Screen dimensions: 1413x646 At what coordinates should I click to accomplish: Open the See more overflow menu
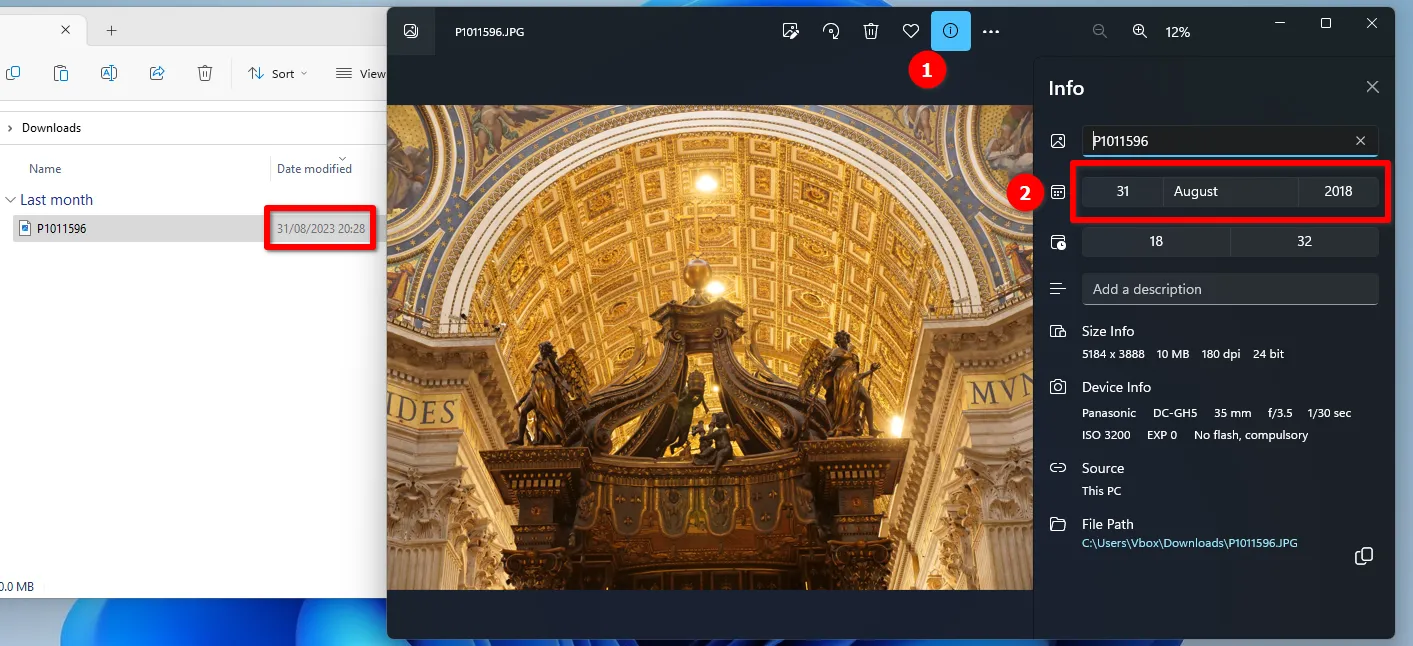pos(991,32)
